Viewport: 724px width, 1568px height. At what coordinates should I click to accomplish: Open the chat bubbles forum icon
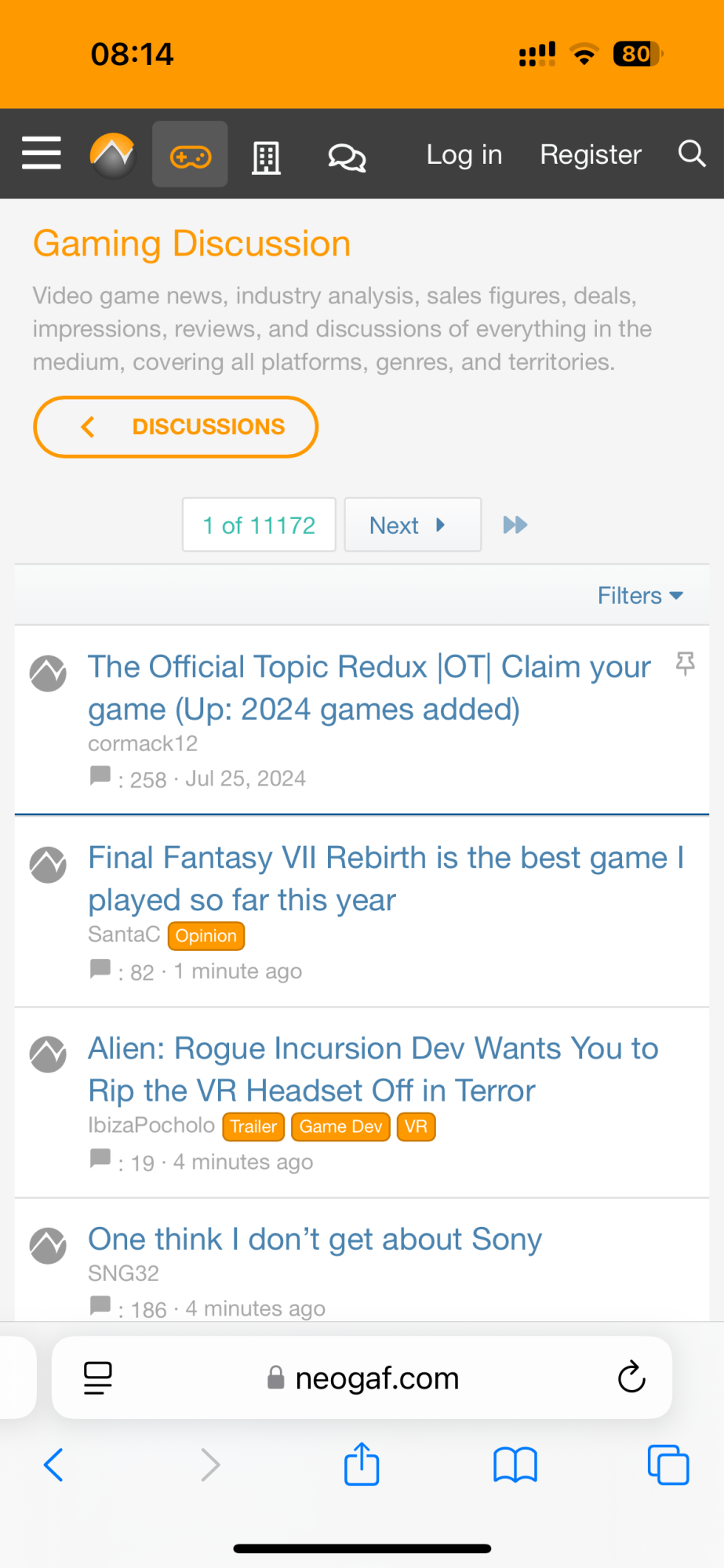[346, 157]
